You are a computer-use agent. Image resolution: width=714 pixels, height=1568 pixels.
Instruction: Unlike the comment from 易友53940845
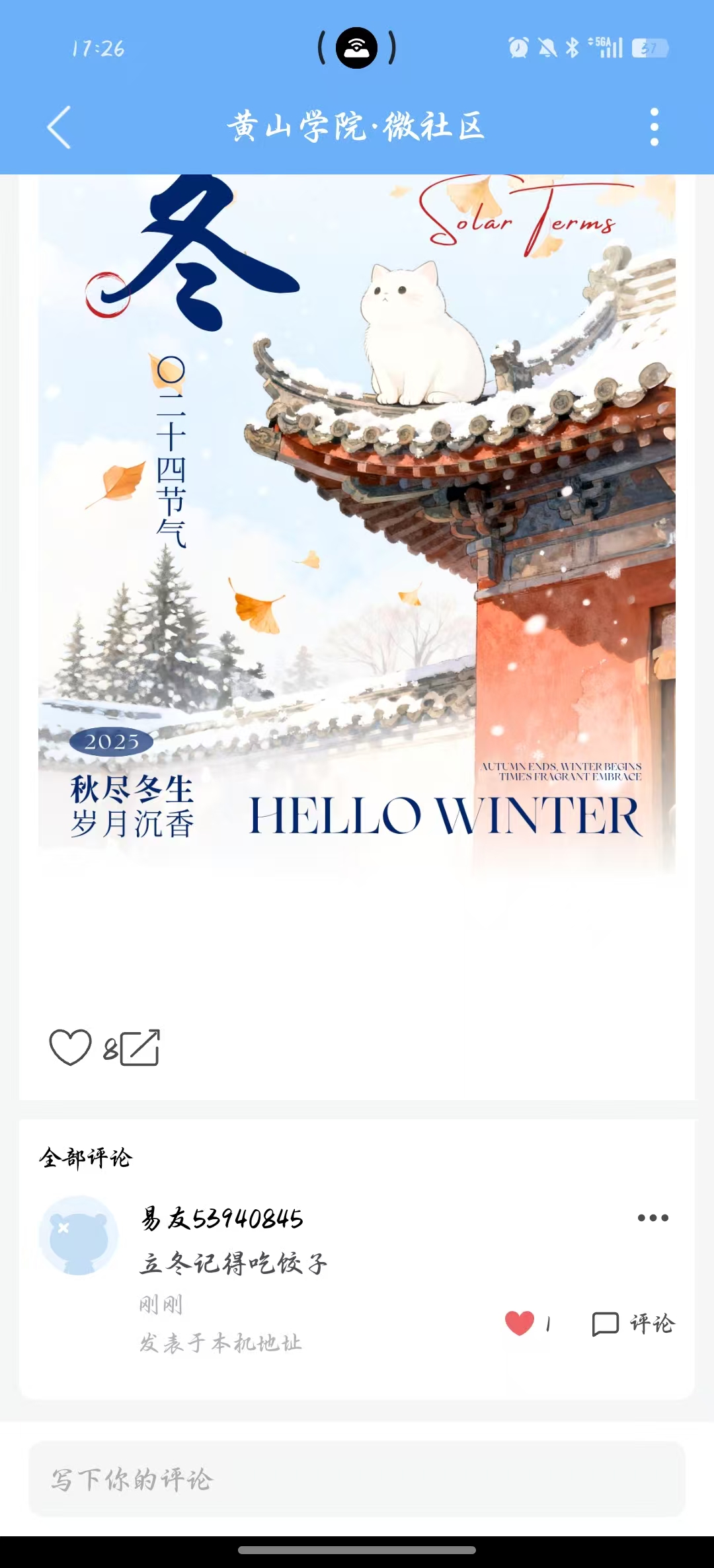pyautogui.click(x=520, y=1323)
